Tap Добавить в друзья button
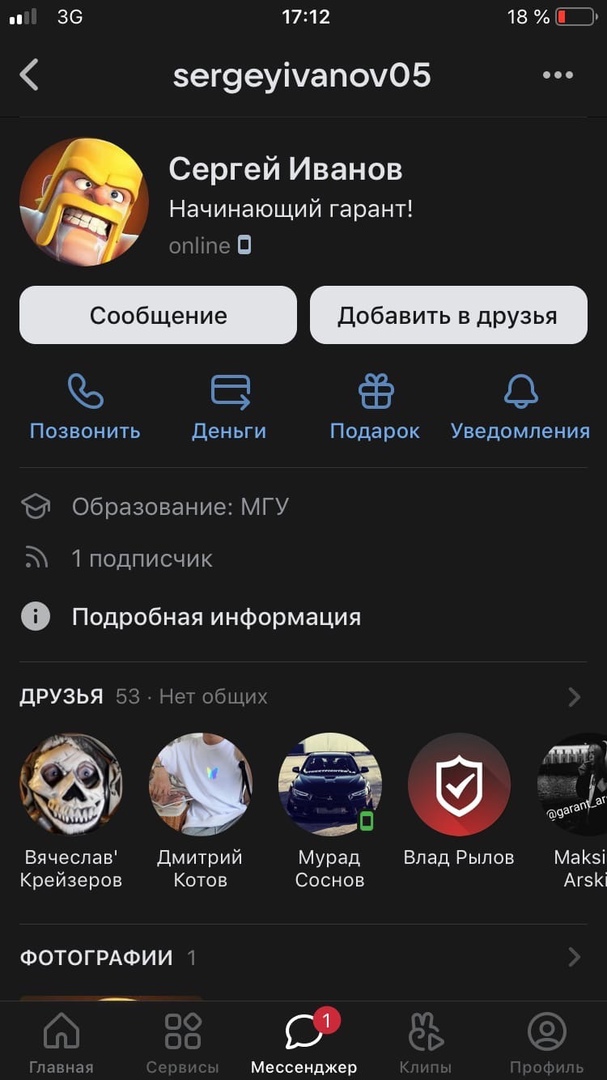The height and width of the screenshot is (1080, 607). coord(447,316)
